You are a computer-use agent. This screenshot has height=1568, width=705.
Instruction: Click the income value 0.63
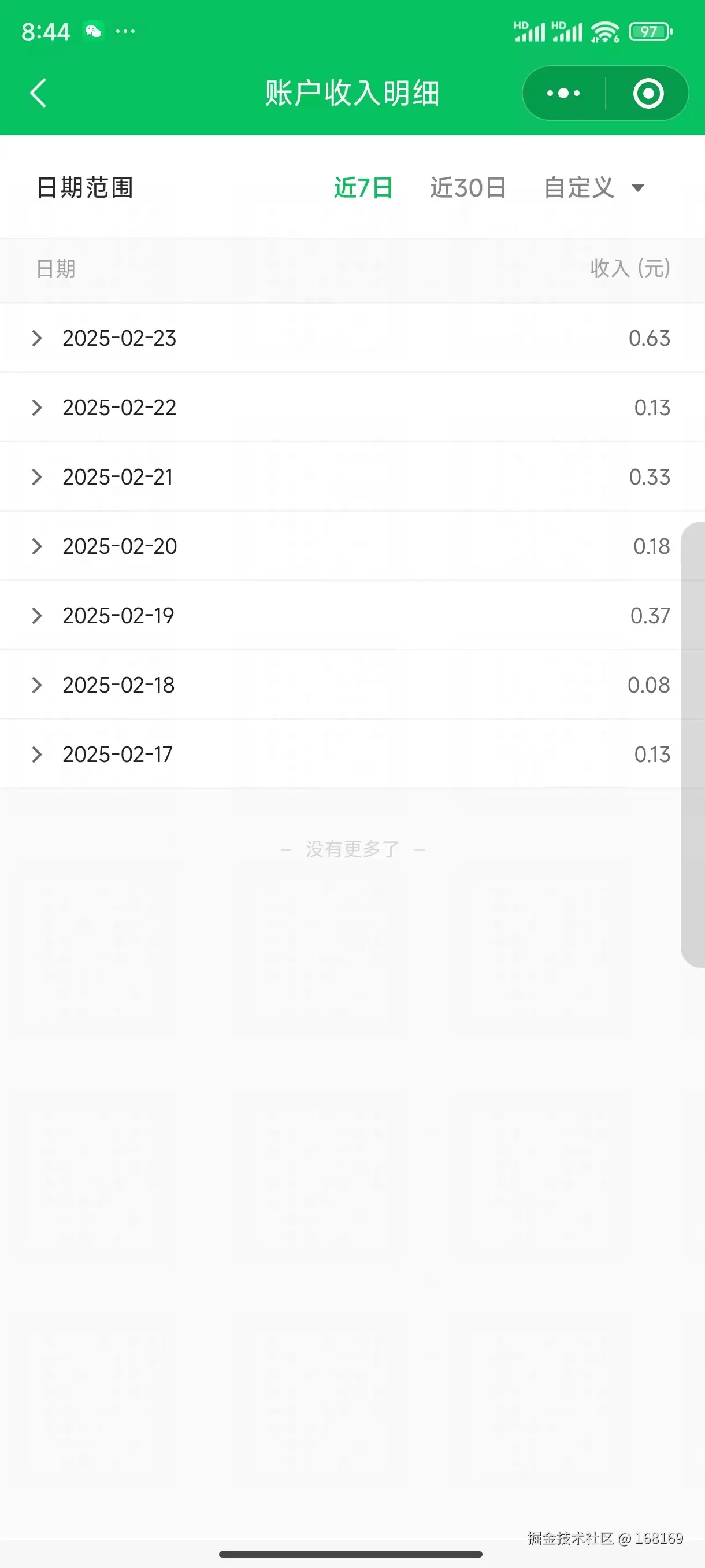(x=649, y=338)
